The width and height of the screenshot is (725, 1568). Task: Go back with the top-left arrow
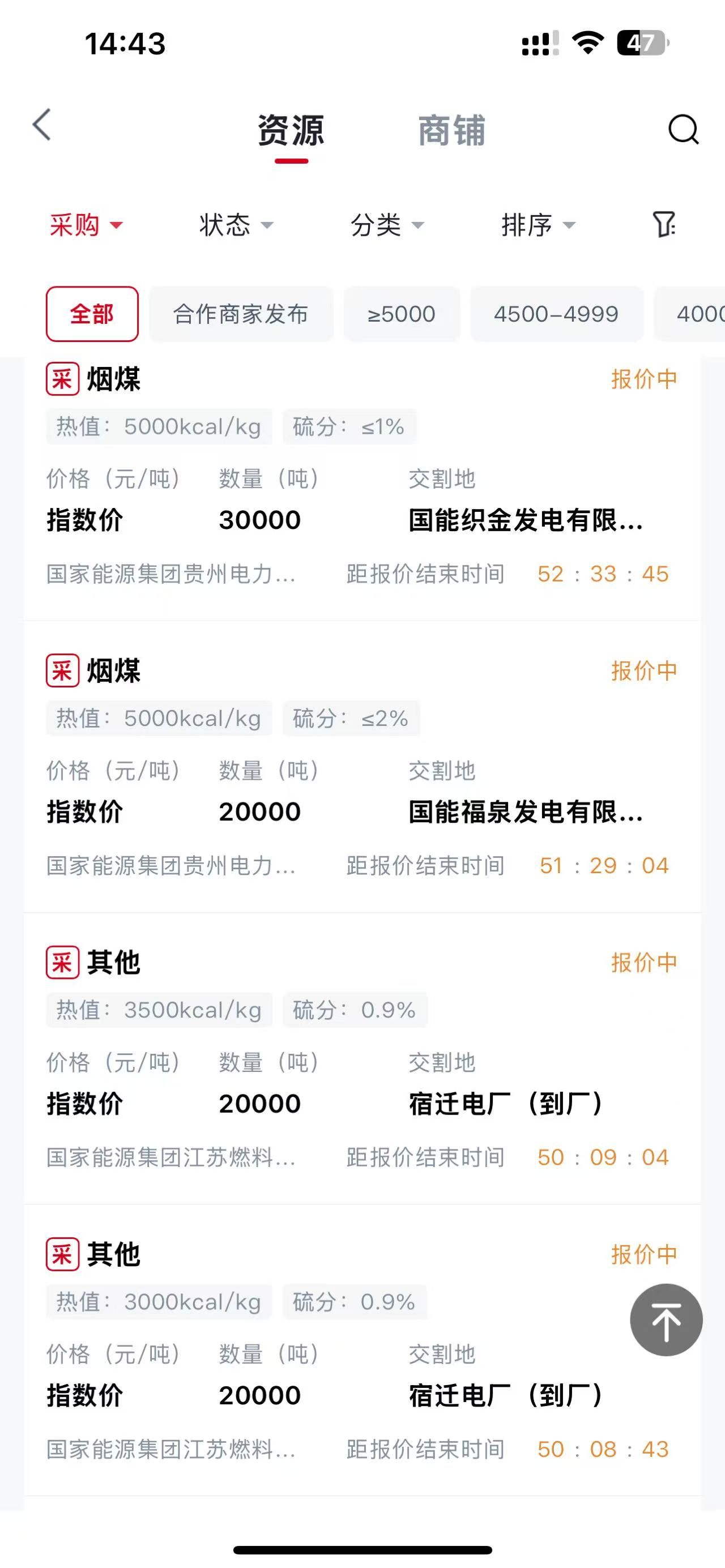click(41, 125)
